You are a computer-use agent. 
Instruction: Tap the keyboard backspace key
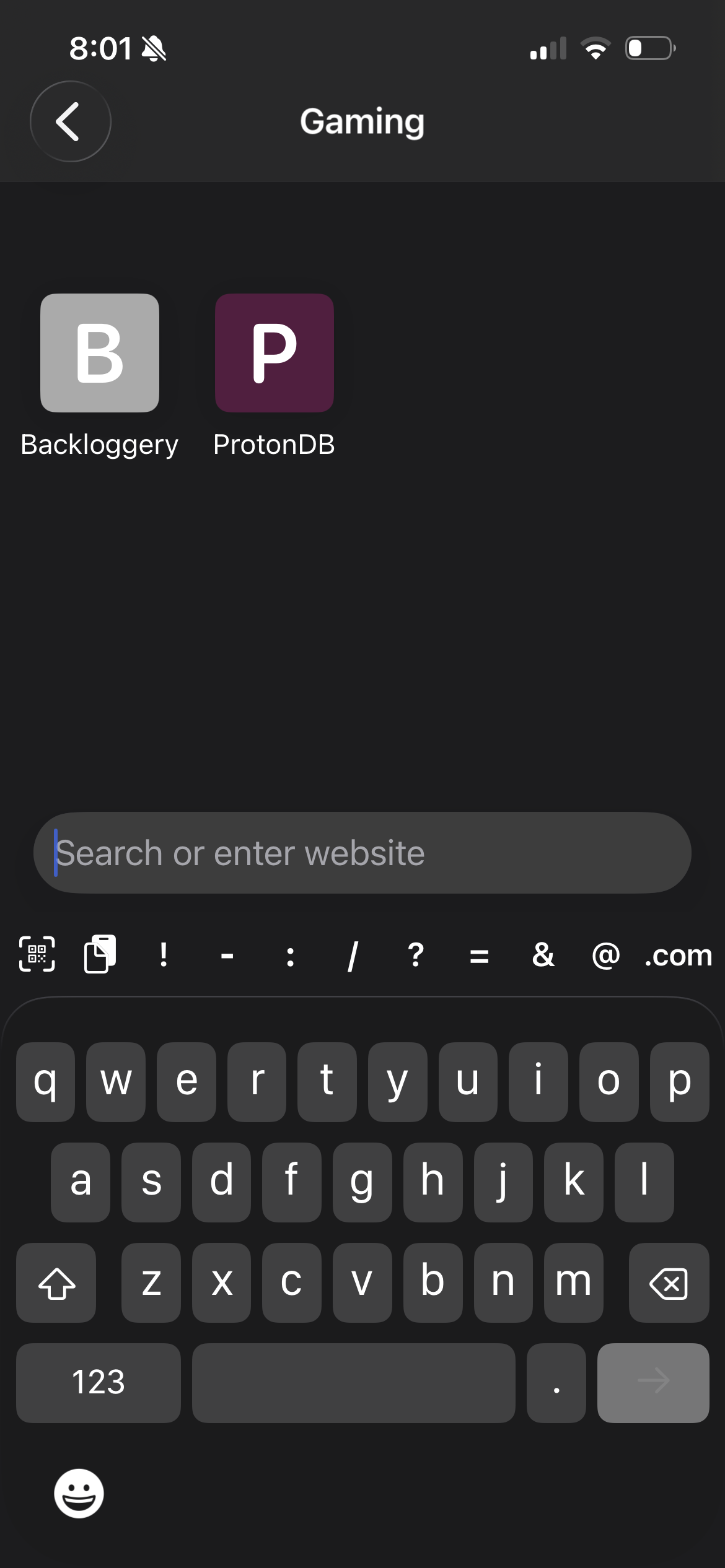tap(669, 1283)
